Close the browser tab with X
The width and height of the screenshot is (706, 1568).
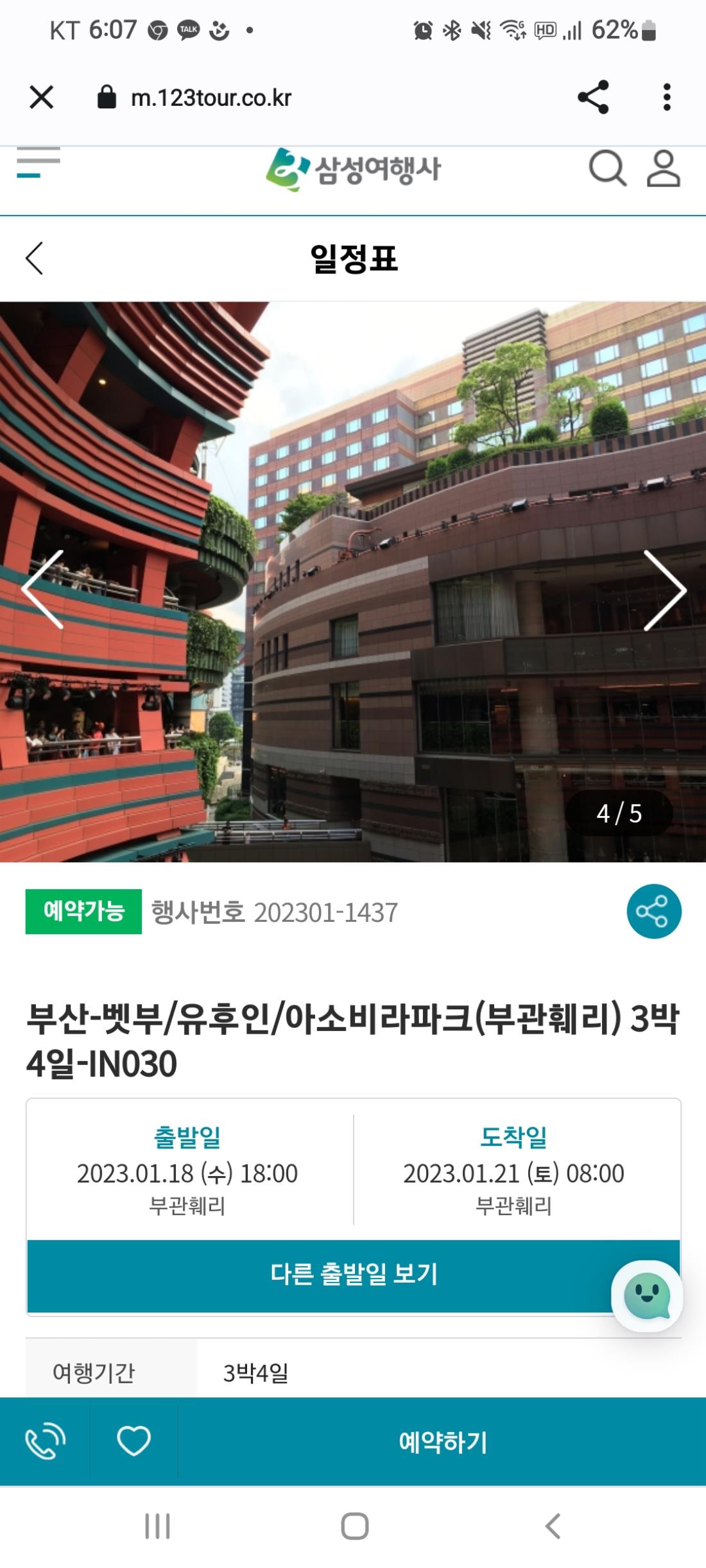[x=42, y=98]
